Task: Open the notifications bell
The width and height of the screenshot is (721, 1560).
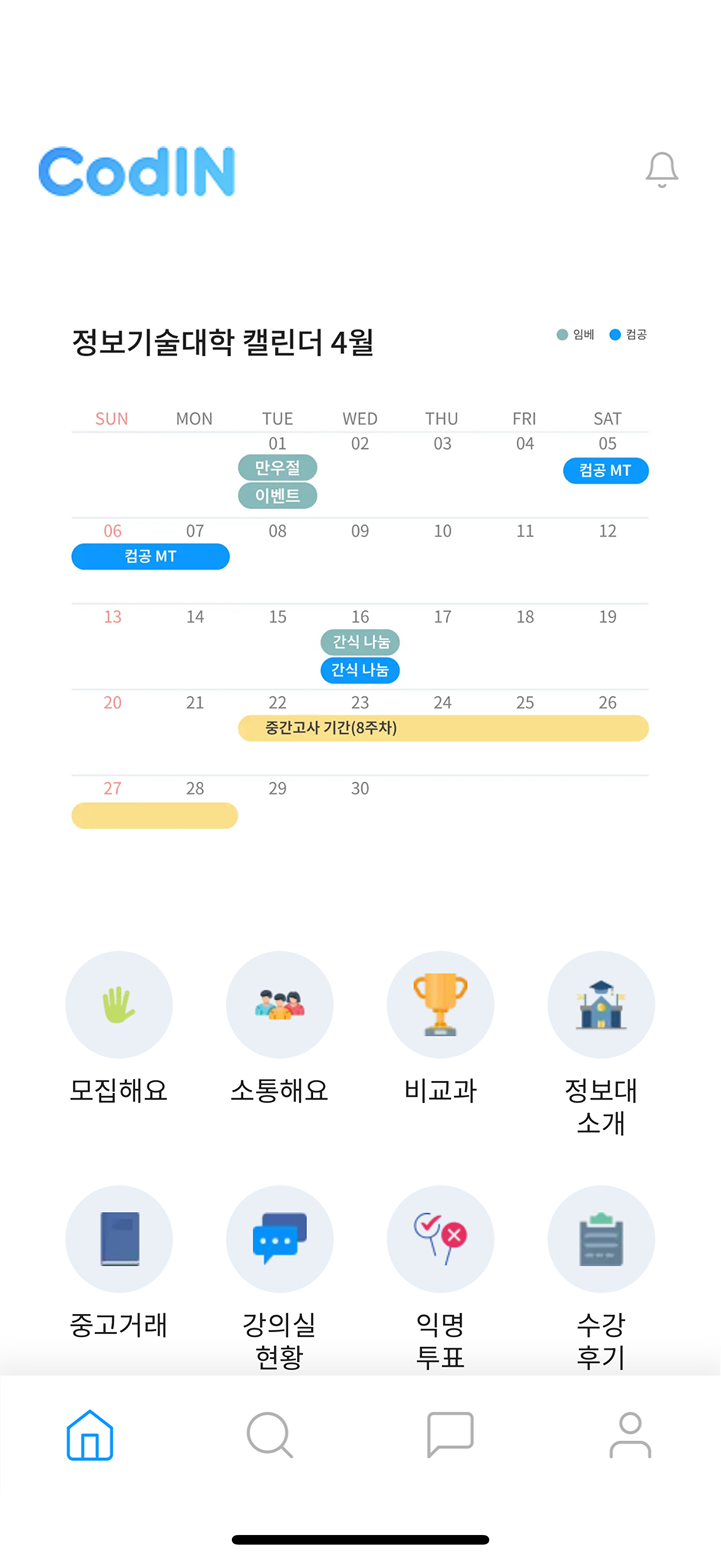Action: tap(662, 171)
